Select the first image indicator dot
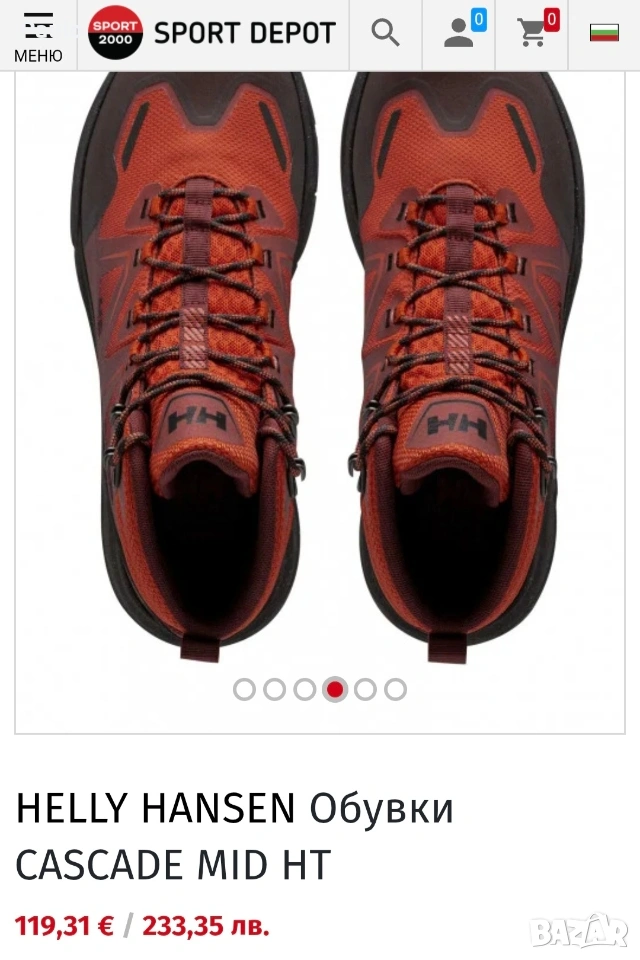The image size is (640, 960). click(x=244, y=689)
